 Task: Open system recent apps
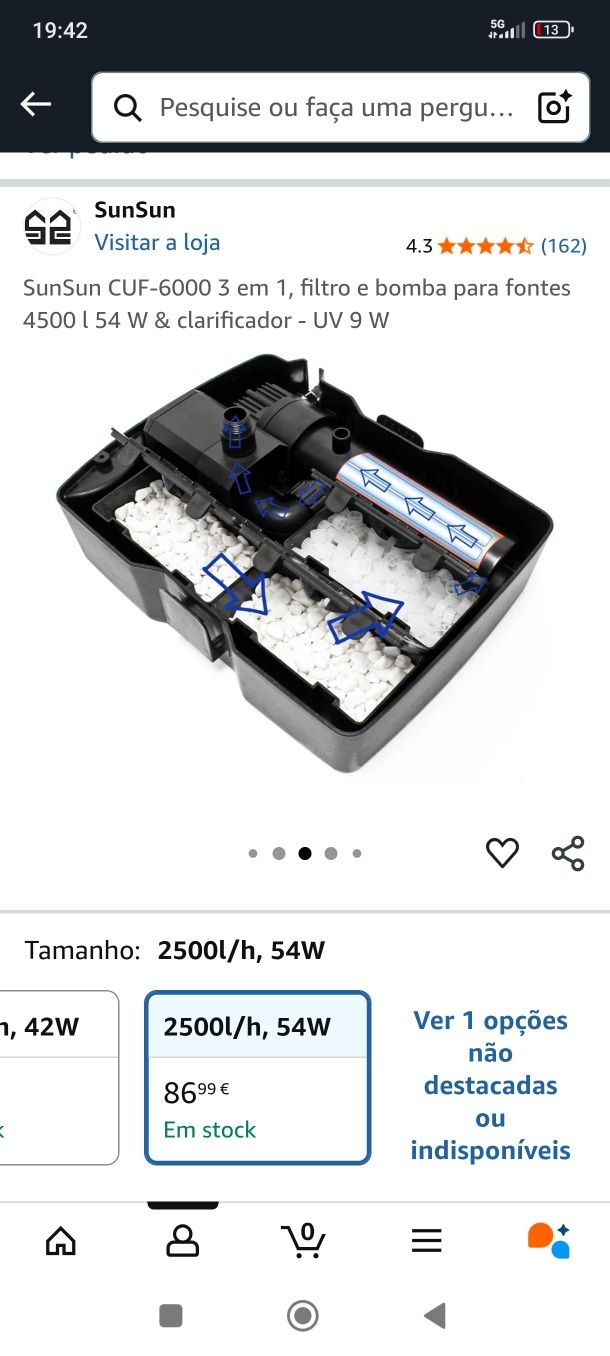pyautogui.click(x=171, y=1316)
